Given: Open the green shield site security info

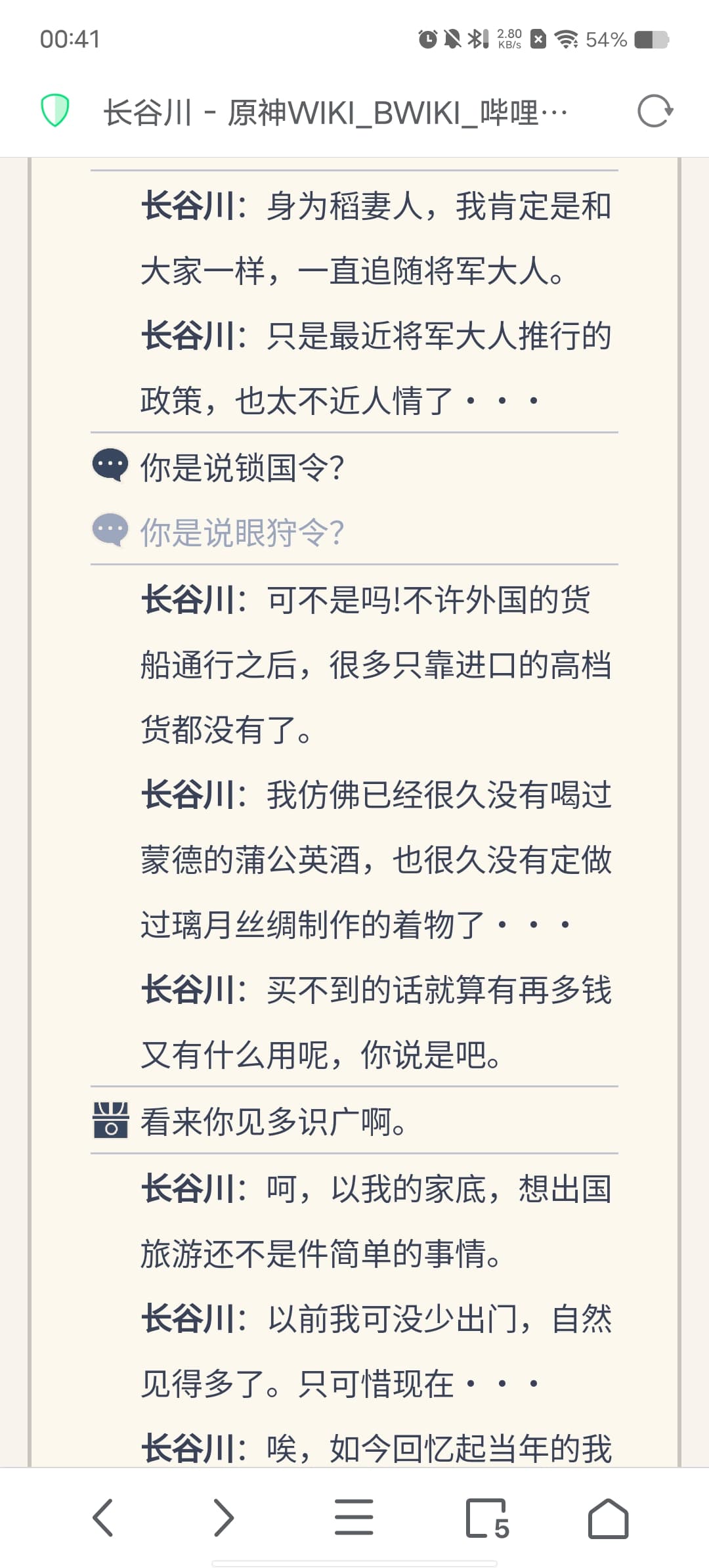Looking at the screenshot, I should (x=55, y=110).
